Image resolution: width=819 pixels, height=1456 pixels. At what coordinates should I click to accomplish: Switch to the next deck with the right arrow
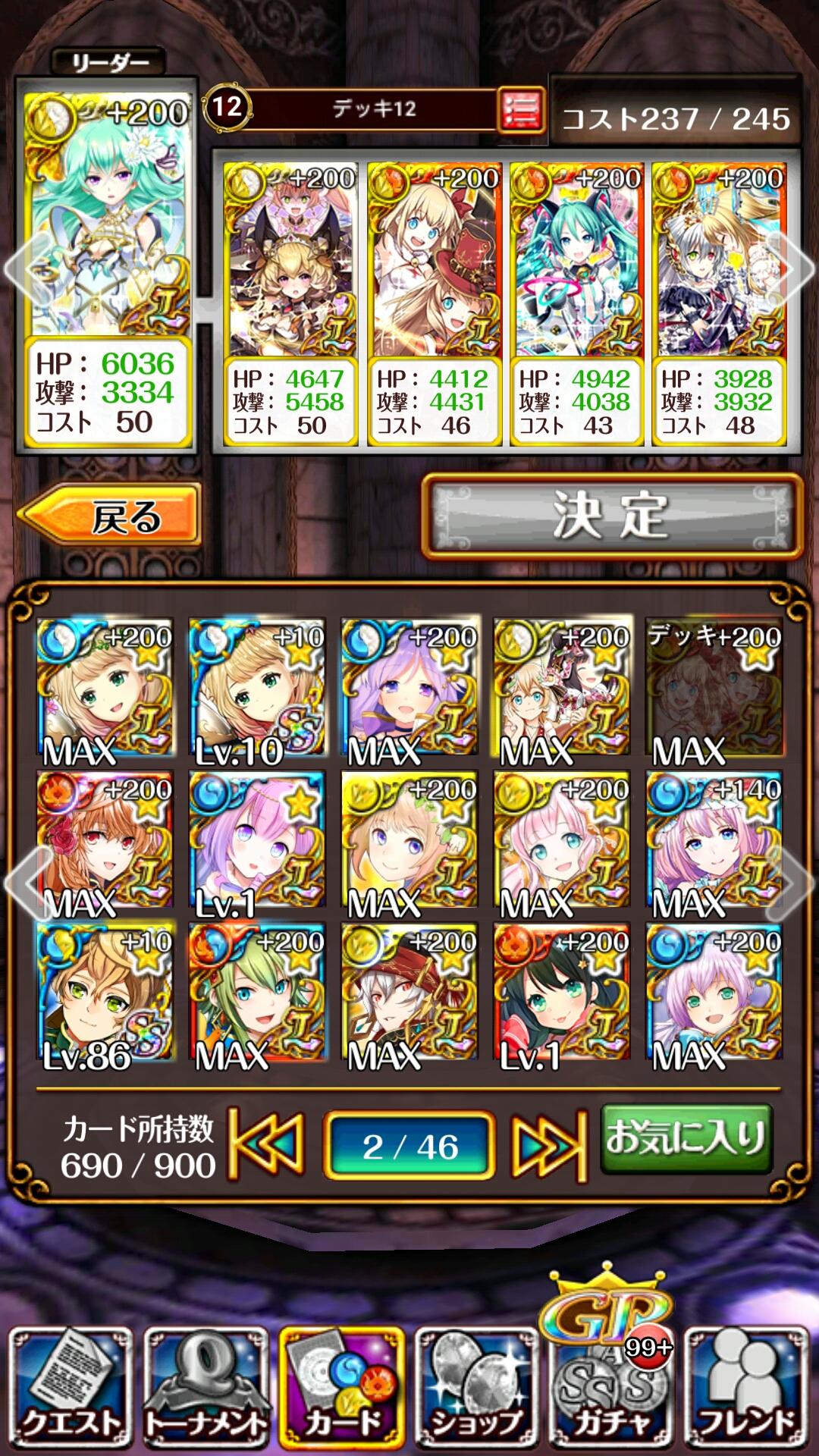[792, 267]
